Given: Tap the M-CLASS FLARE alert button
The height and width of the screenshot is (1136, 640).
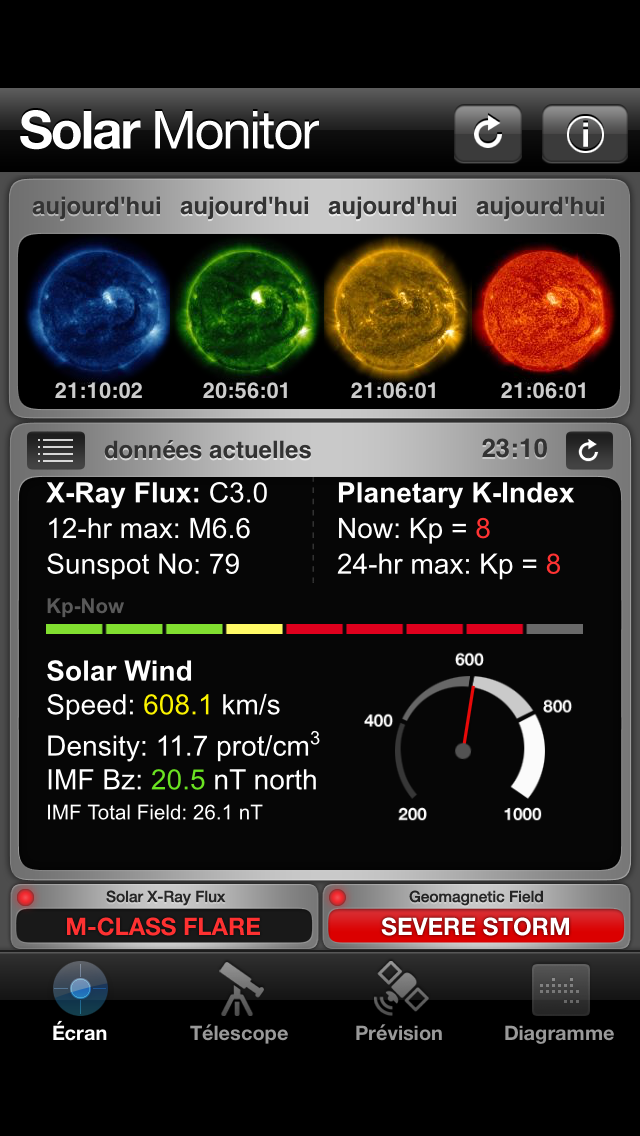Looking at the screenshot, I should 164,926.
